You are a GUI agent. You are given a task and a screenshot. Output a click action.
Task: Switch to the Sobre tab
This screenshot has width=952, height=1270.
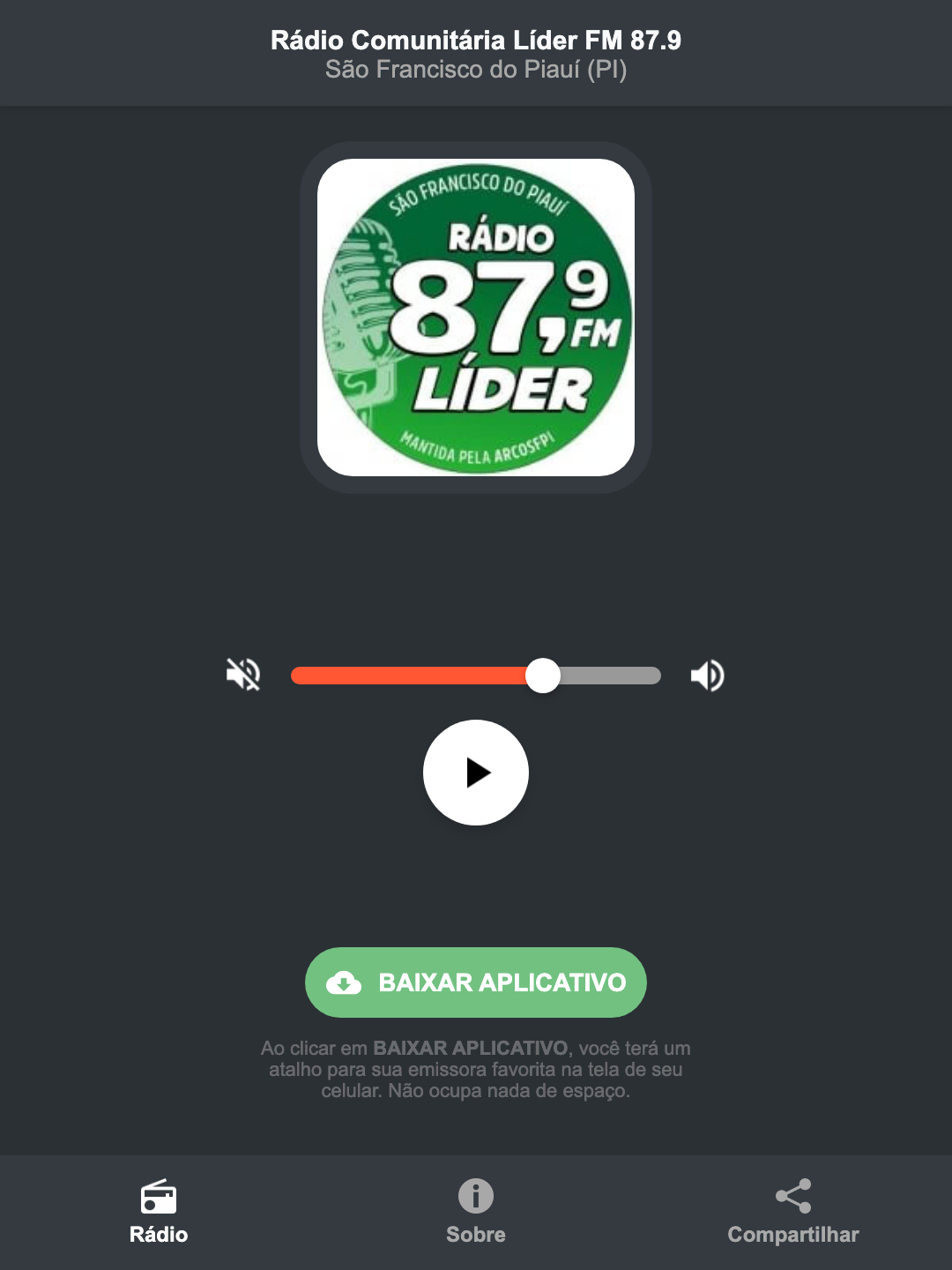(x=475, y=1213)
